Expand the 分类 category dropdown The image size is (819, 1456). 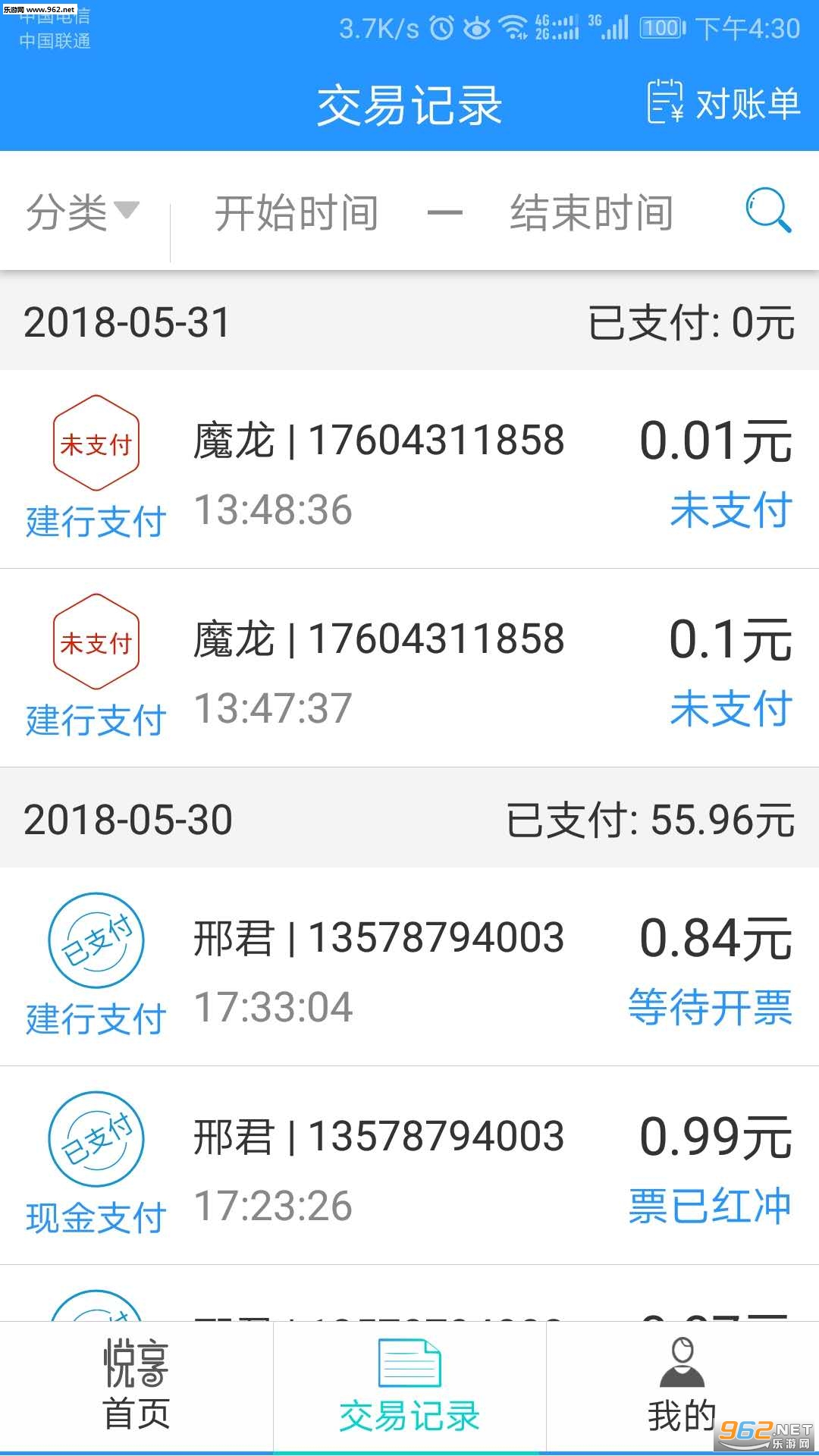point(82,212)
